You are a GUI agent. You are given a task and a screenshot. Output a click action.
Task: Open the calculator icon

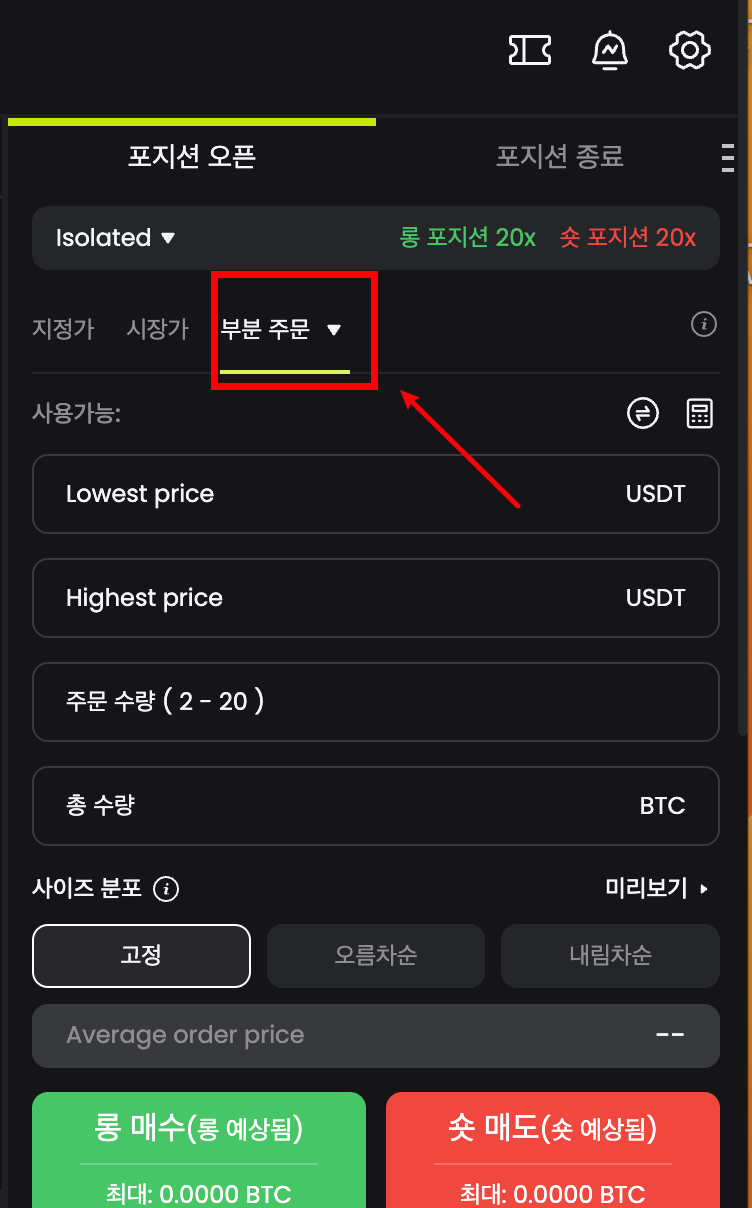tap(700, 413)
